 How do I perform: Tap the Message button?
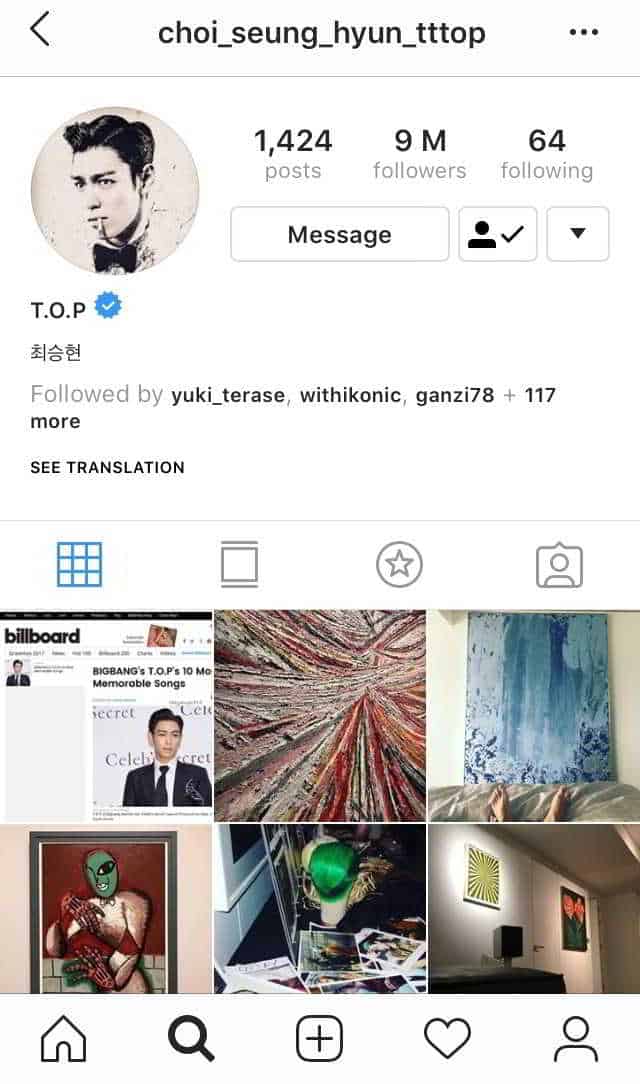click(339, 234)
